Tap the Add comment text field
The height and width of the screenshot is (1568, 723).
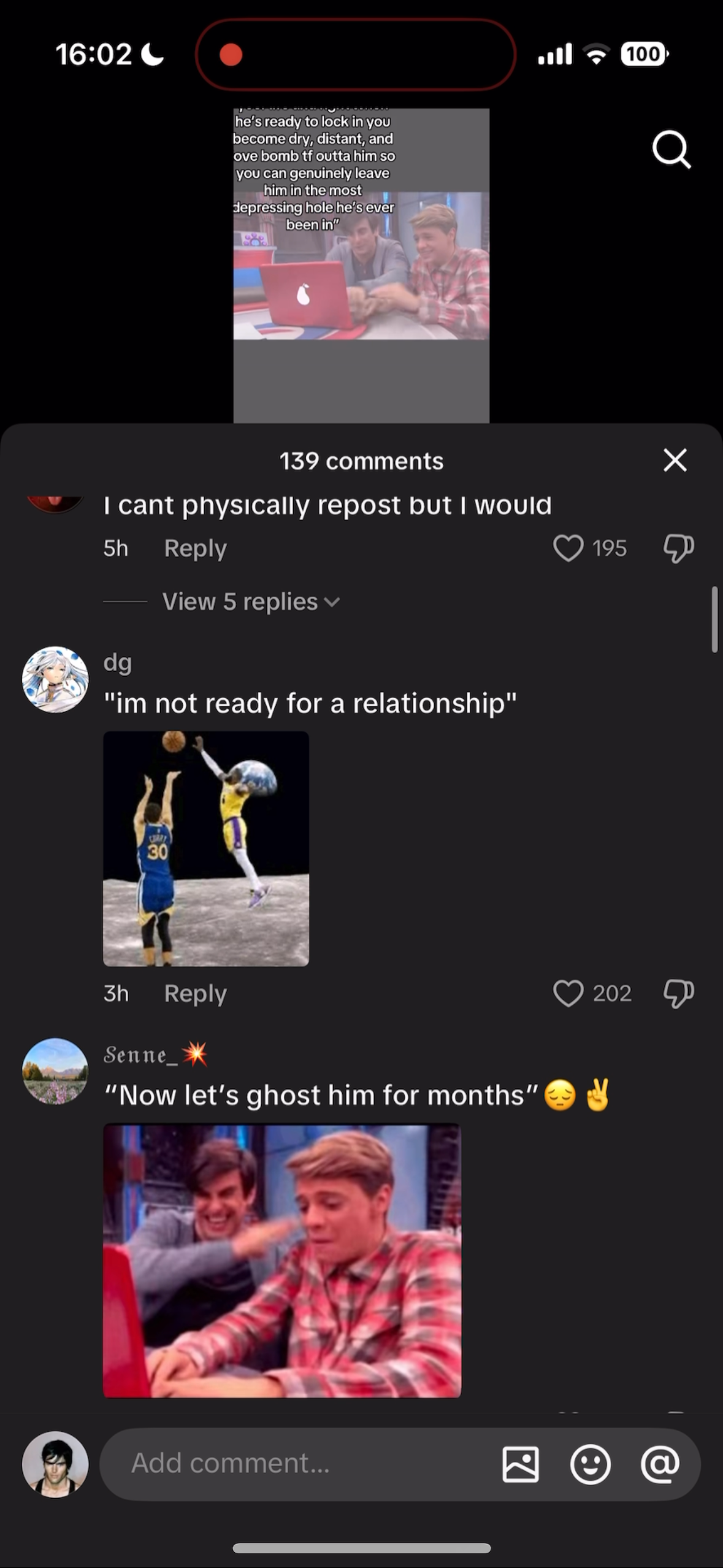pos(294,1464)
